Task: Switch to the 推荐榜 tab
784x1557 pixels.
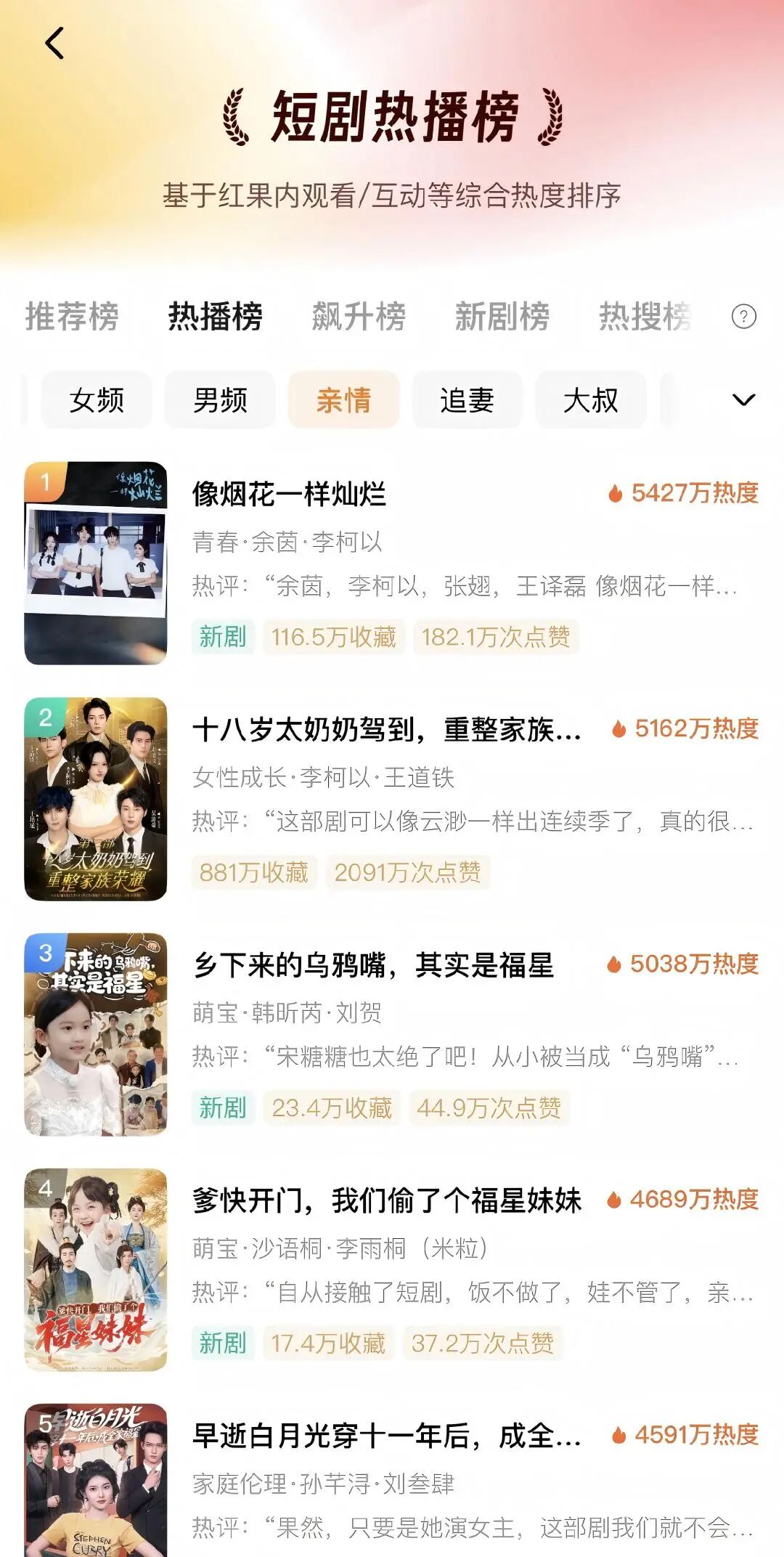Action: [72, 317]
